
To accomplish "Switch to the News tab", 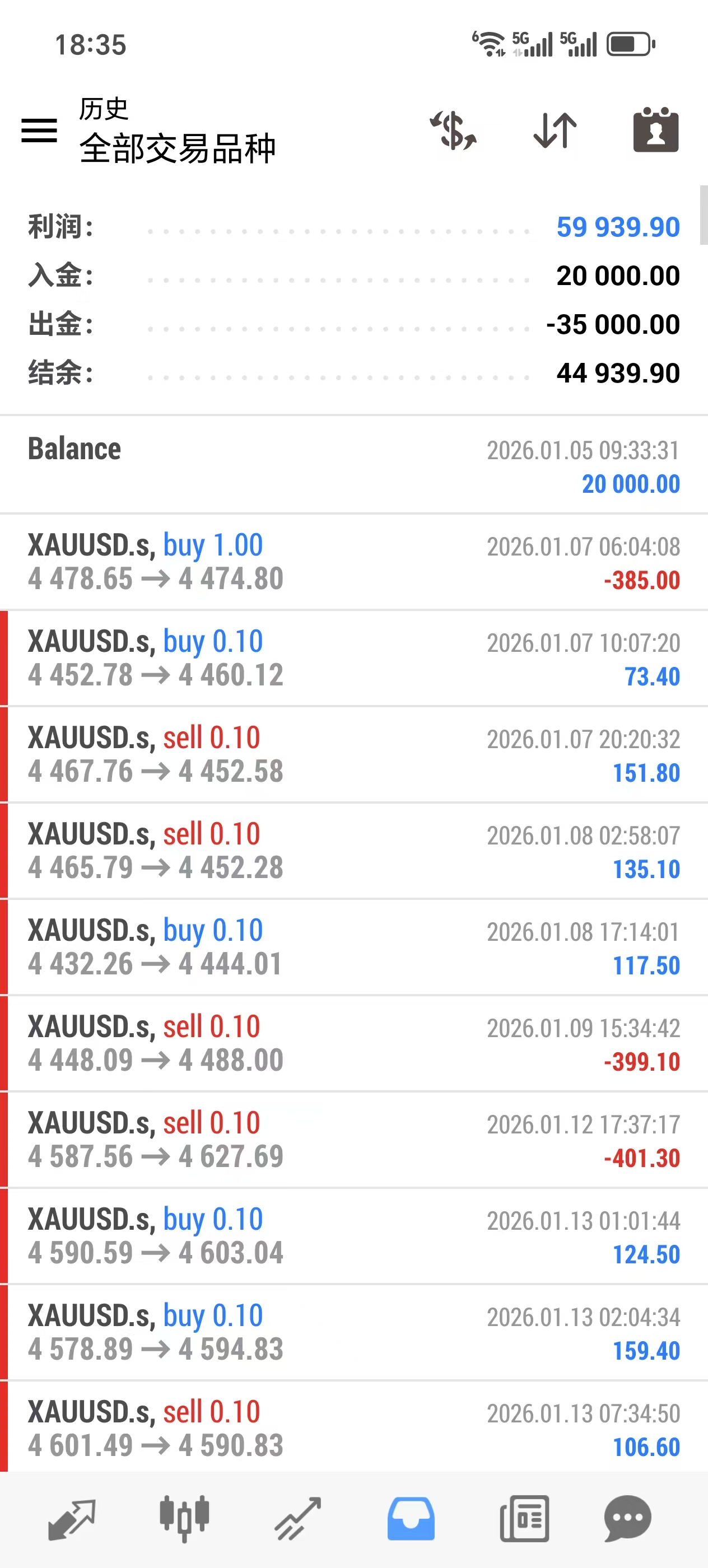I will [524, 1519].
